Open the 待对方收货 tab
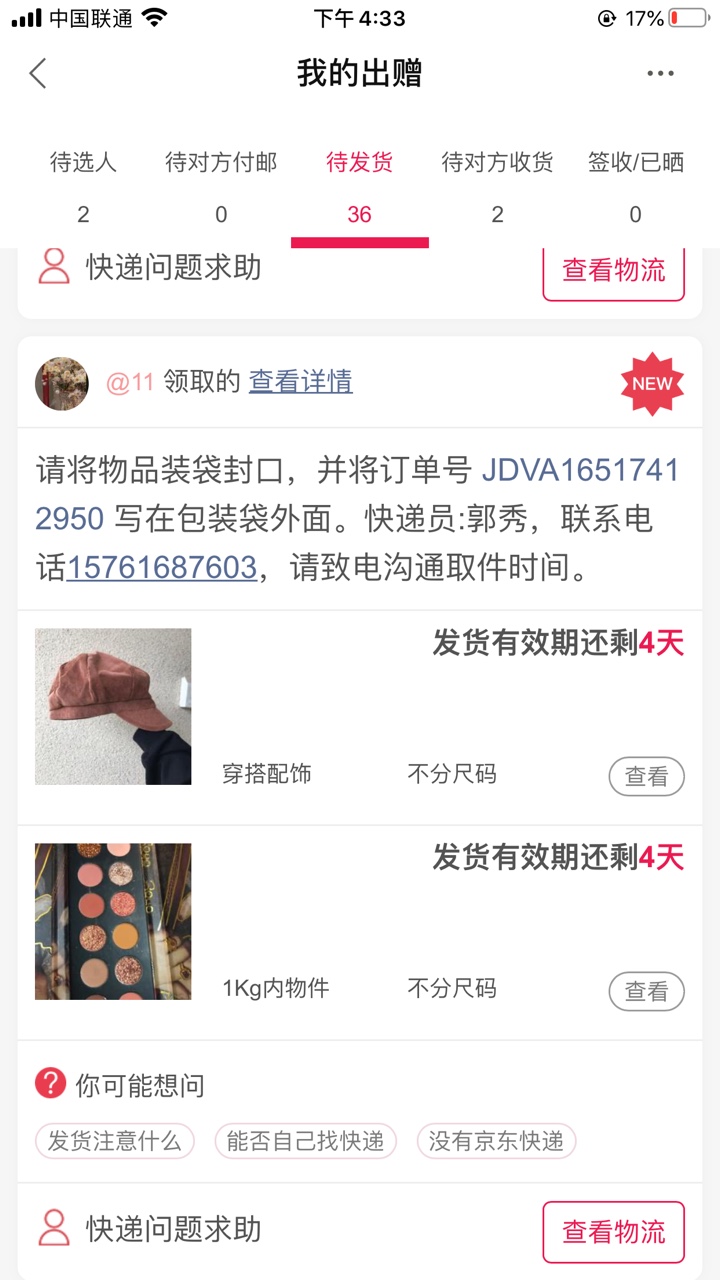The width and height of the screenshot is (720, 1280). pos(497,186)
